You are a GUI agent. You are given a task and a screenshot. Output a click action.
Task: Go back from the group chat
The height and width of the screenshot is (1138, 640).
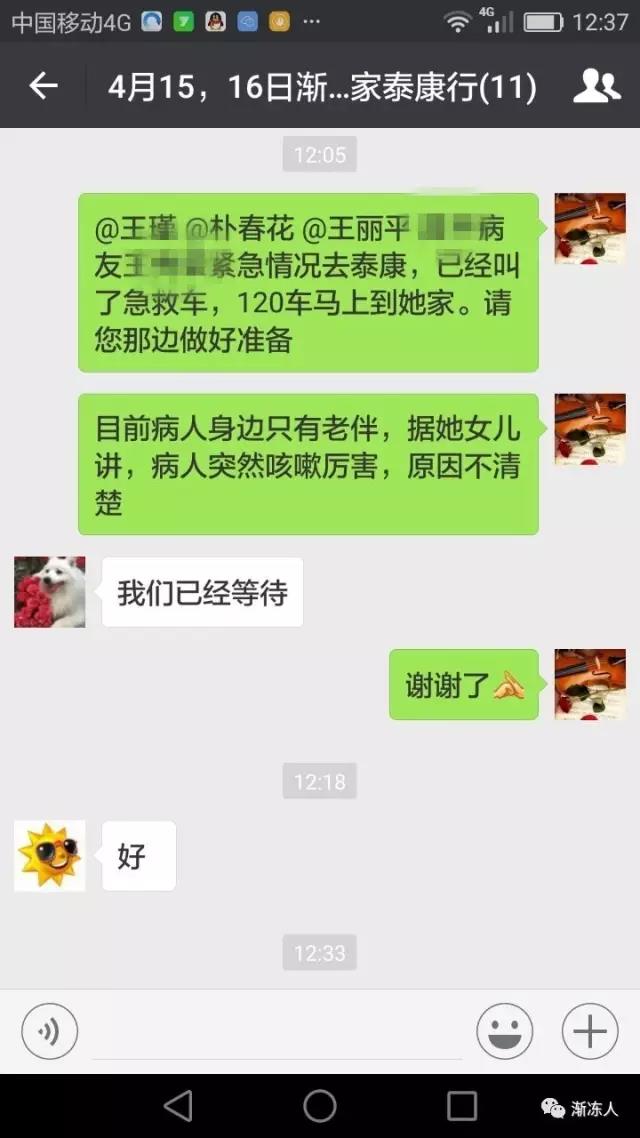click(x=43, y=87)
